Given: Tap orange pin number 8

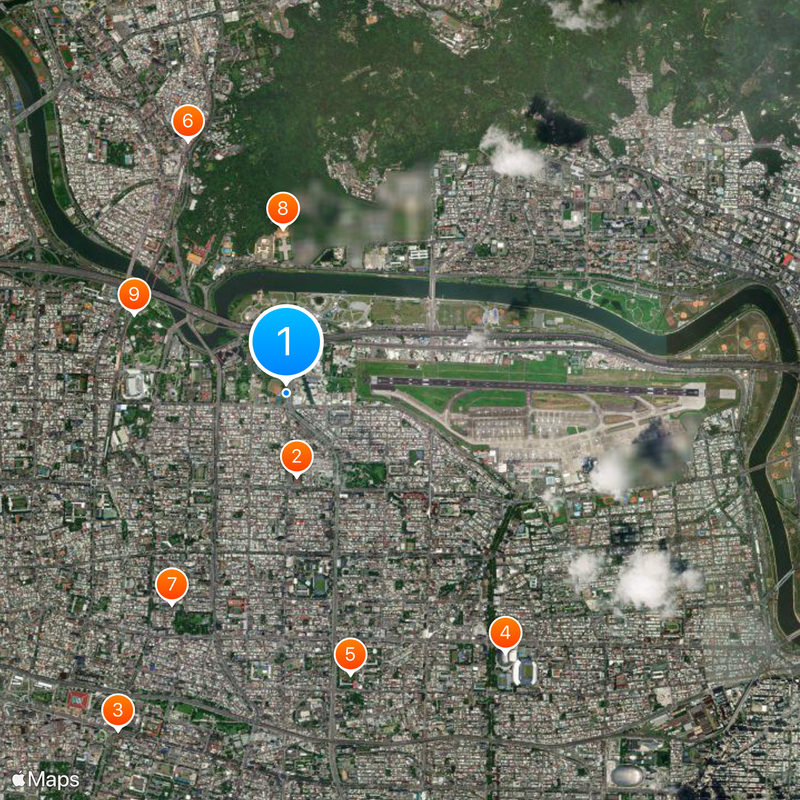Looking at the screenshot, I should [x=283, y=209].
